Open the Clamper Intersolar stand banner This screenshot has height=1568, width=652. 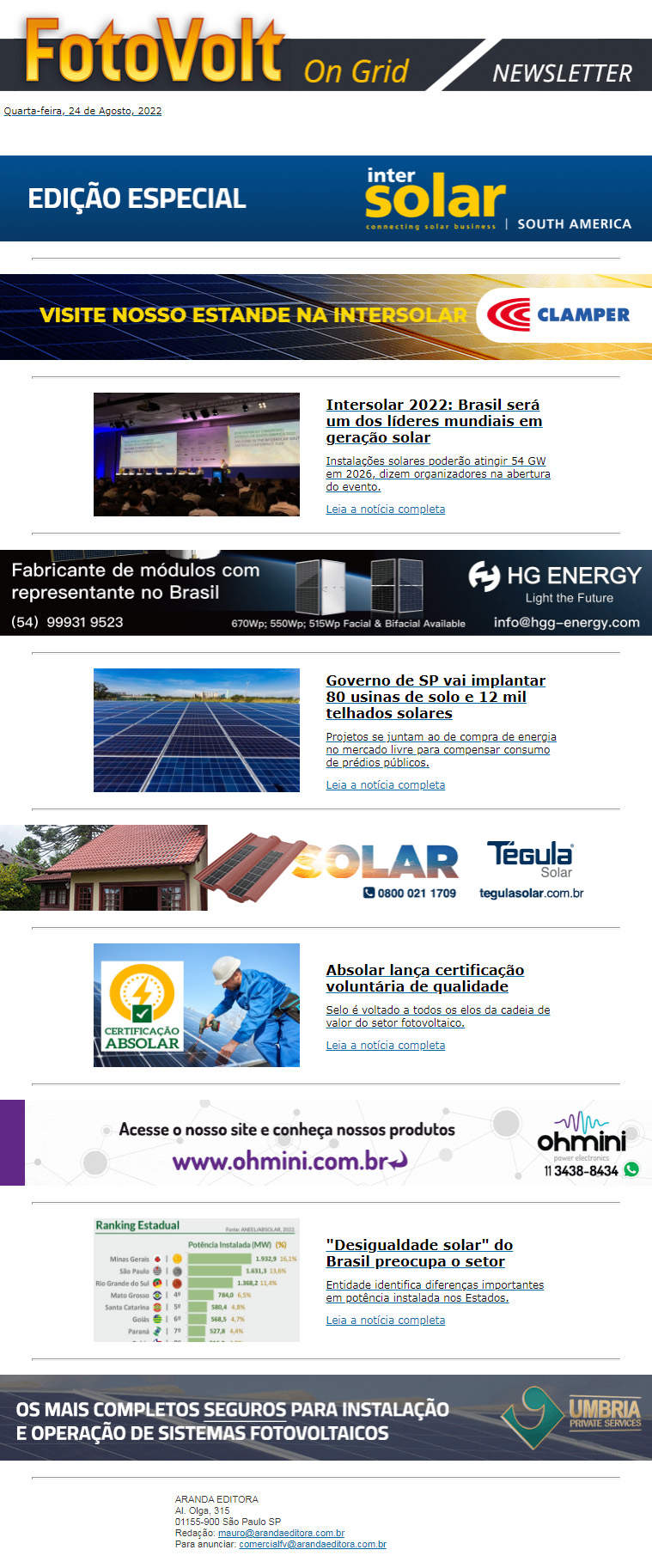326,317
